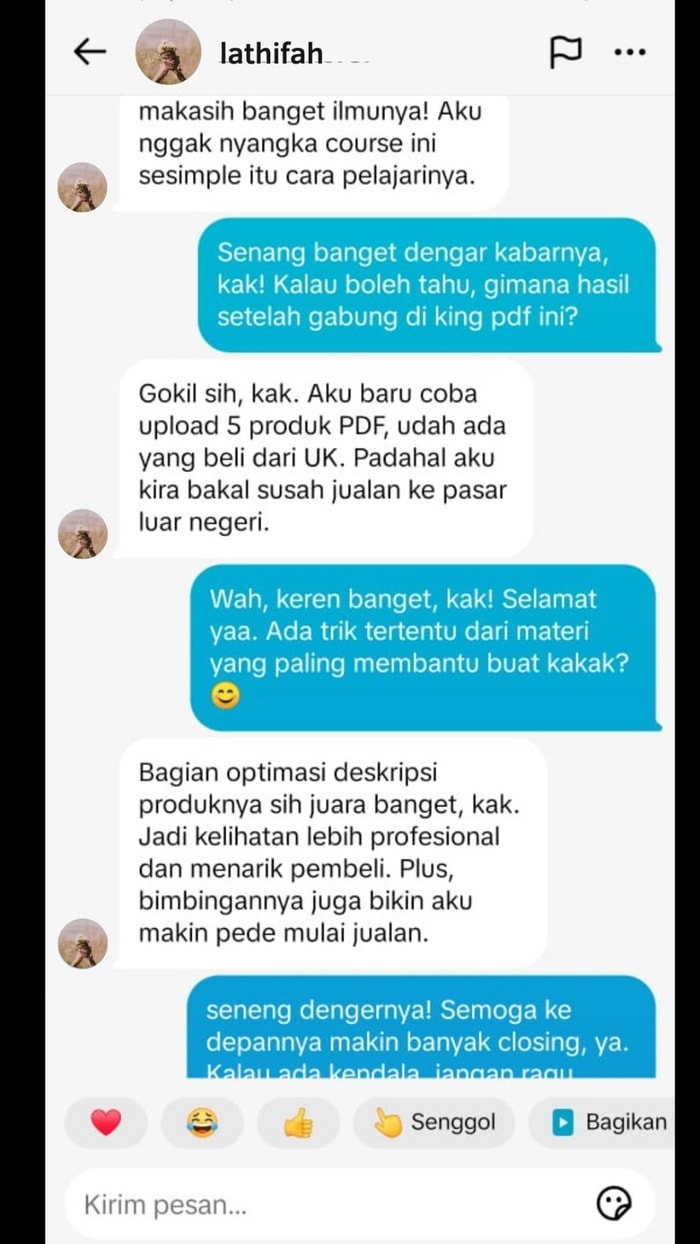Tap the Senggol chip
The image size is (700, 1244).
pos(434,1123)
